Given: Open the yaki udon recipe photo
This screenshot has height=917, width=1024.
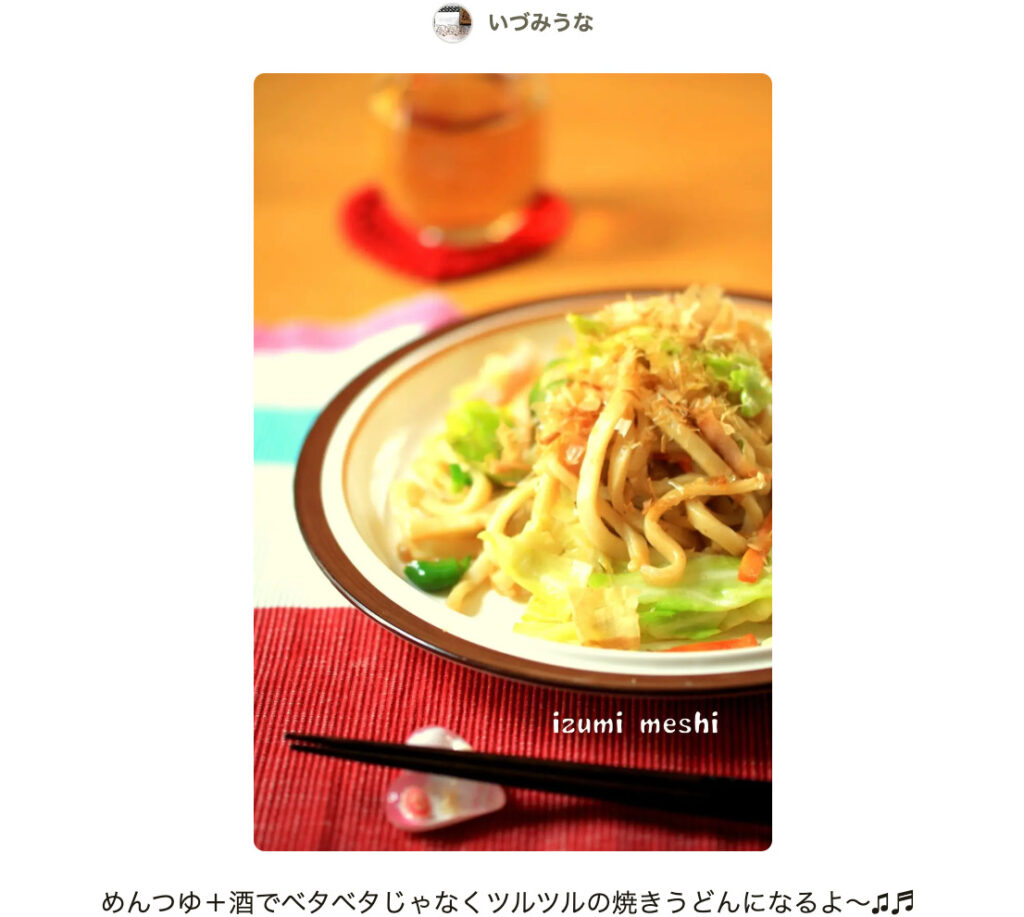Looking at the screenshot, I should 512,461.
